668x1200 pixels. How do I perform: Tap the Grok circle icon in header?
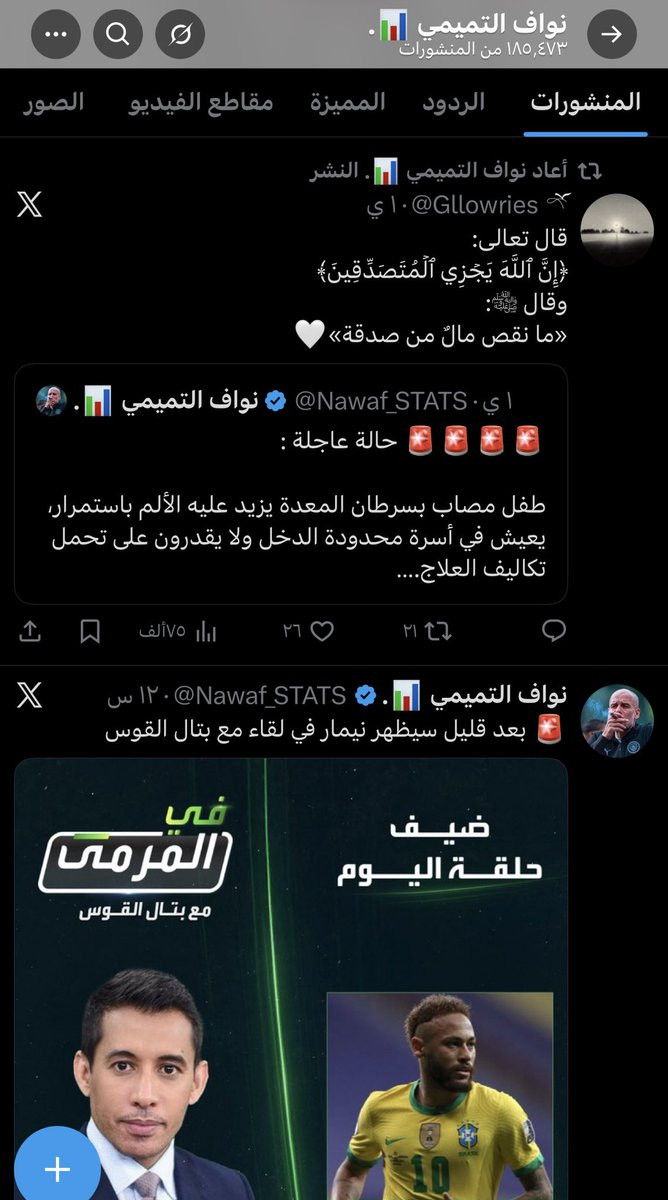tap(180, 35)
